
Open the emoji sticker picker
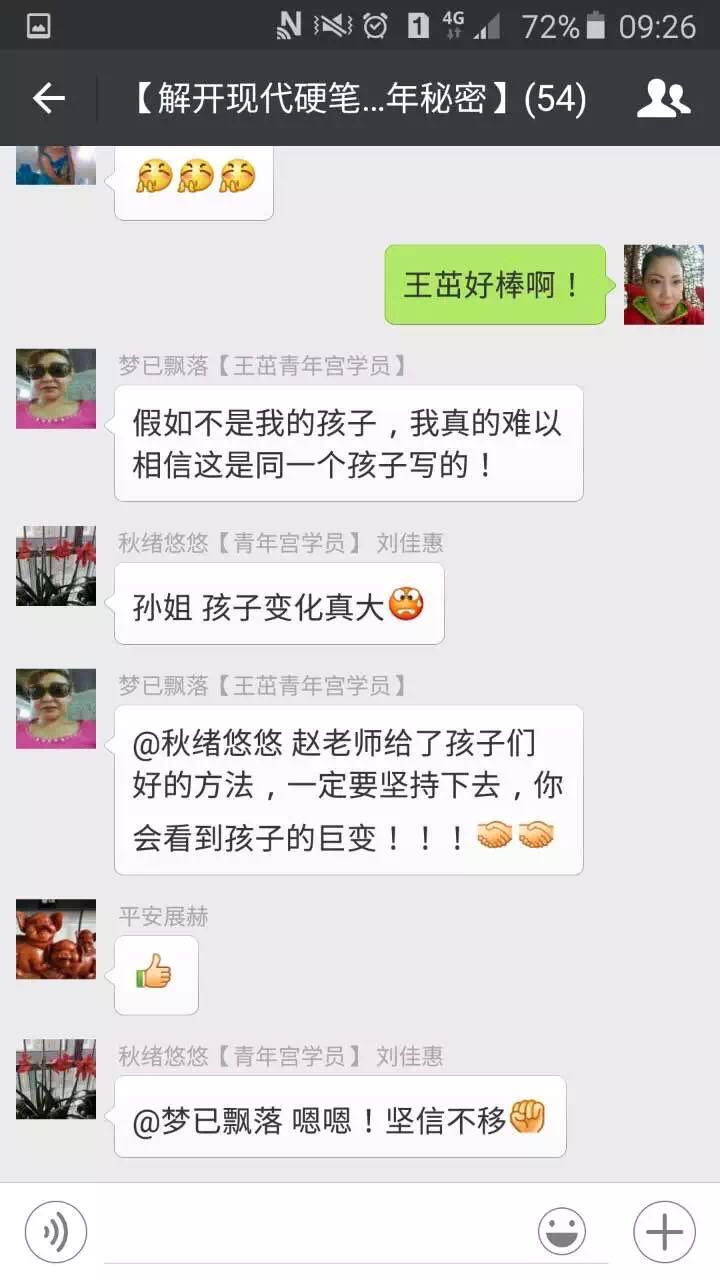(562, 1232)
